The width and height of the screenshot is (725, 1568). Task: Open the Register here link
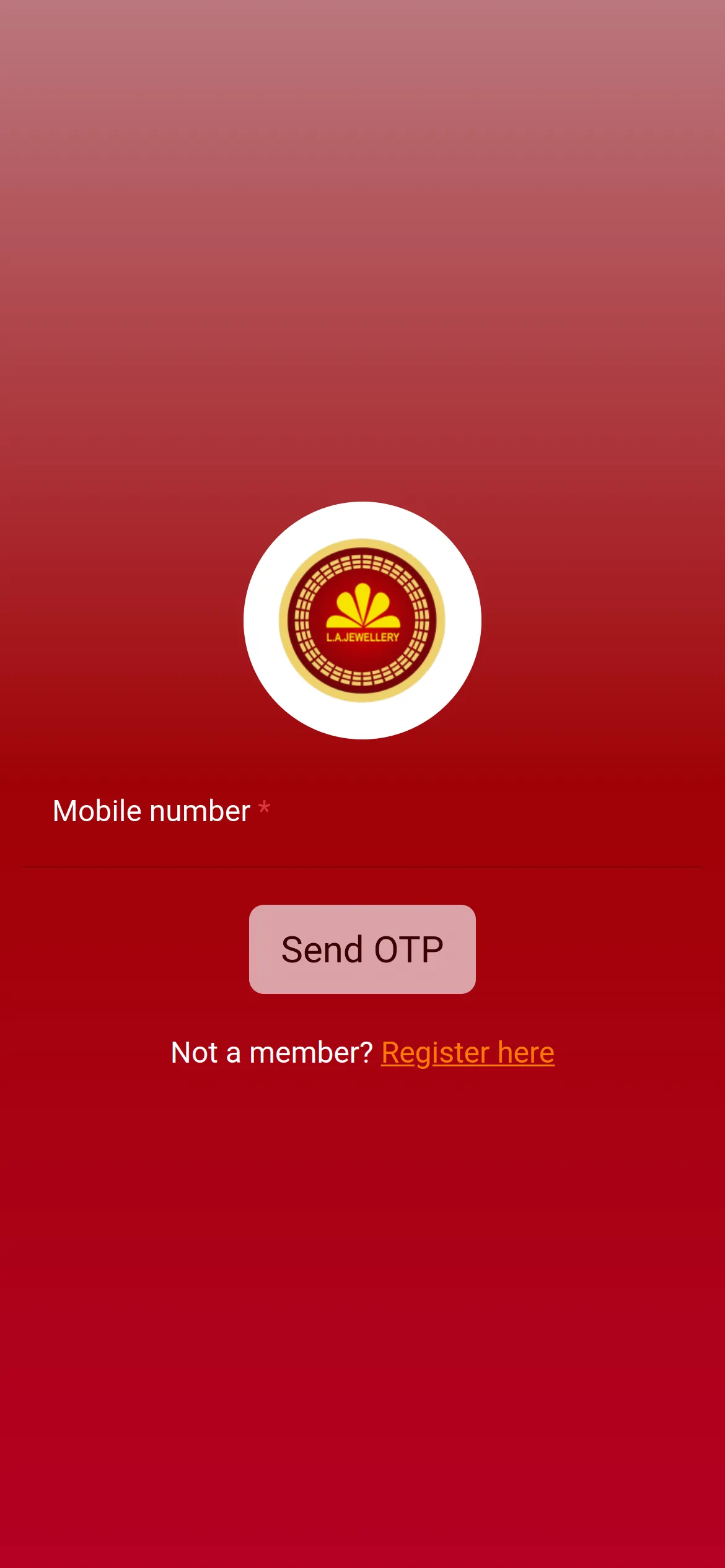[x=468, y=1053]
